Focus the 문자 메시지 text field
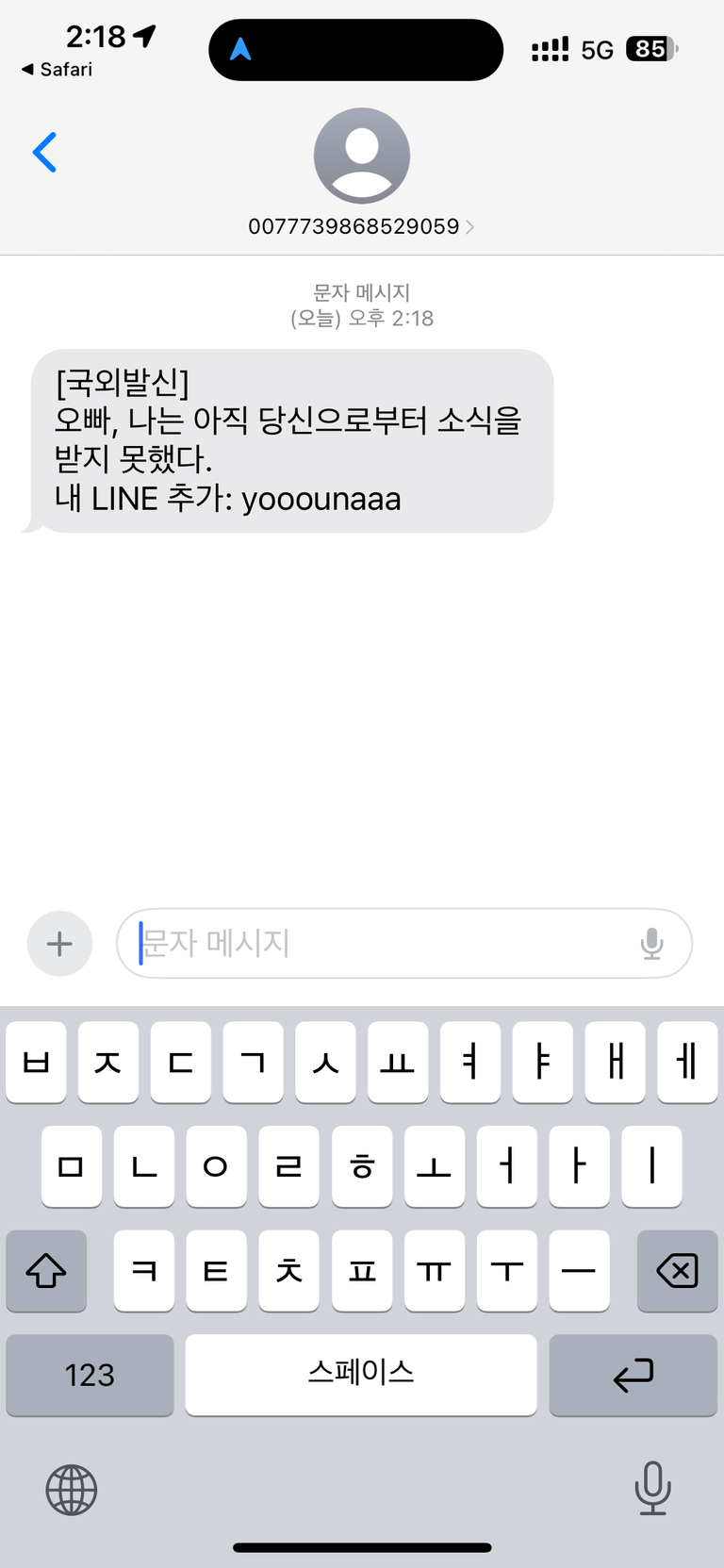 [x=377, y=944]
